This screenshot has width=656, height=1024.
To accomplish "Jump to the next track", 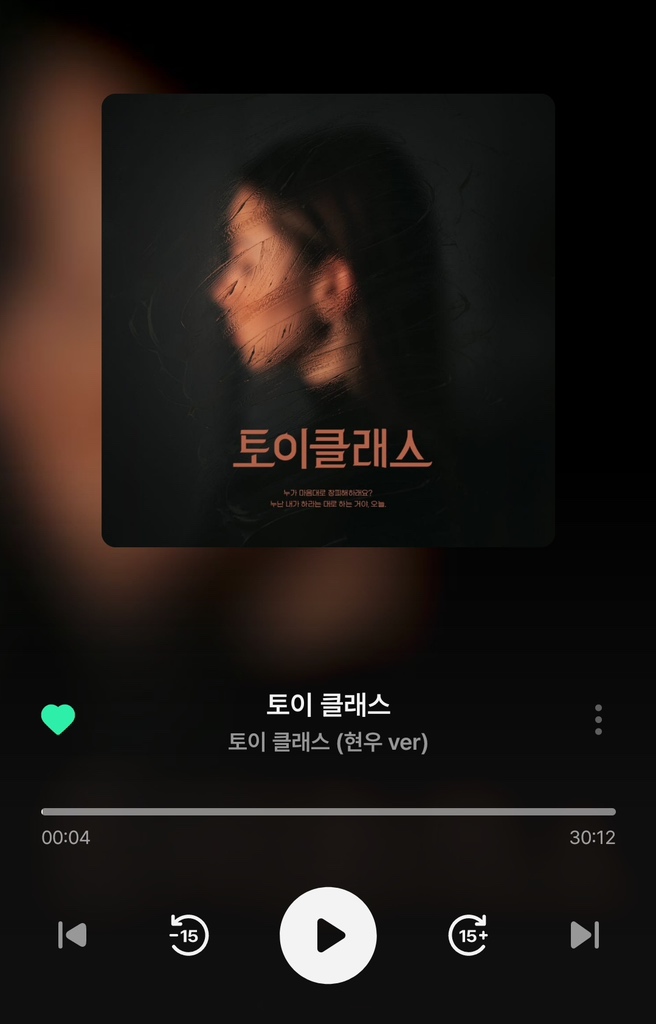I will pos(584,935).
